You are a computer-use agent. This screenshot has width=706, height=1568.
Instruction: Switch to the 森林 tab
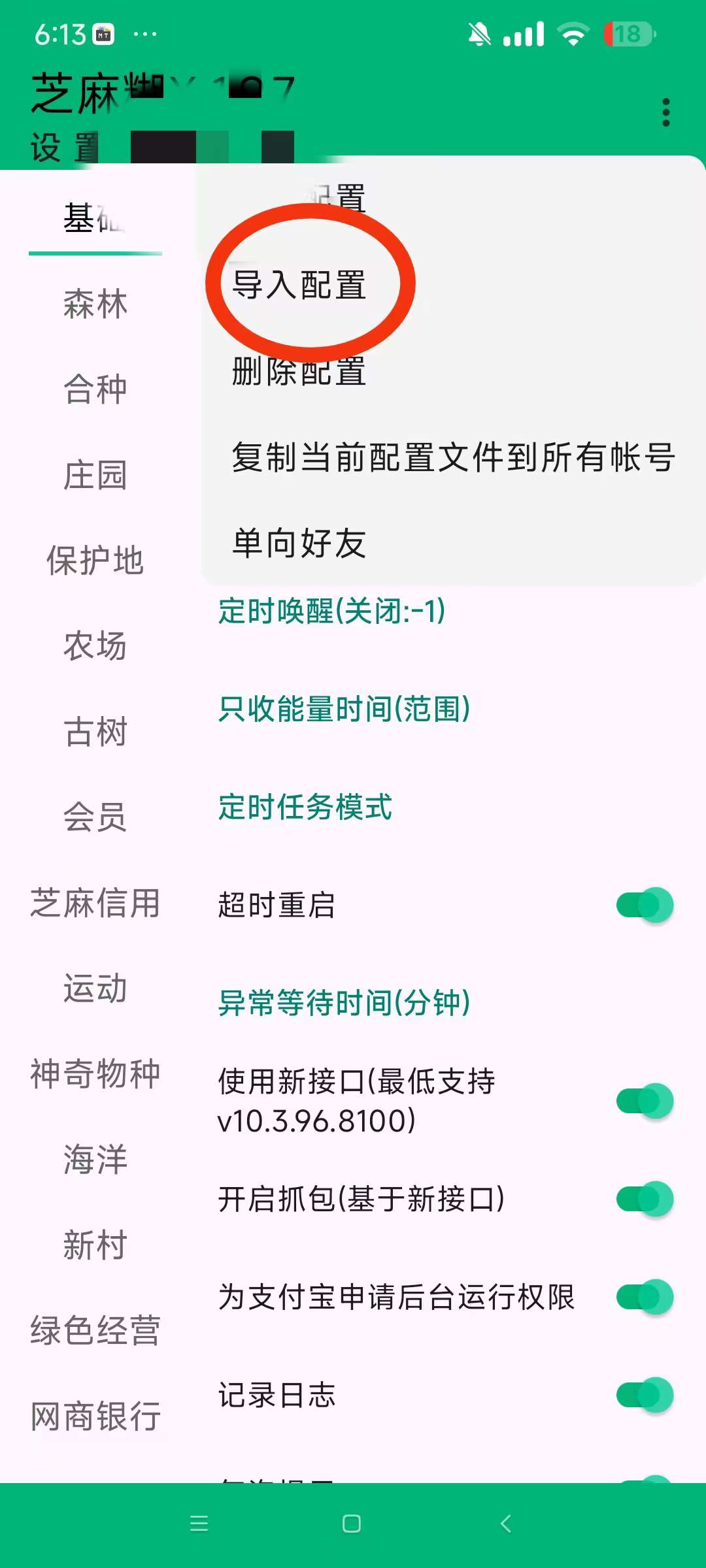95,304
